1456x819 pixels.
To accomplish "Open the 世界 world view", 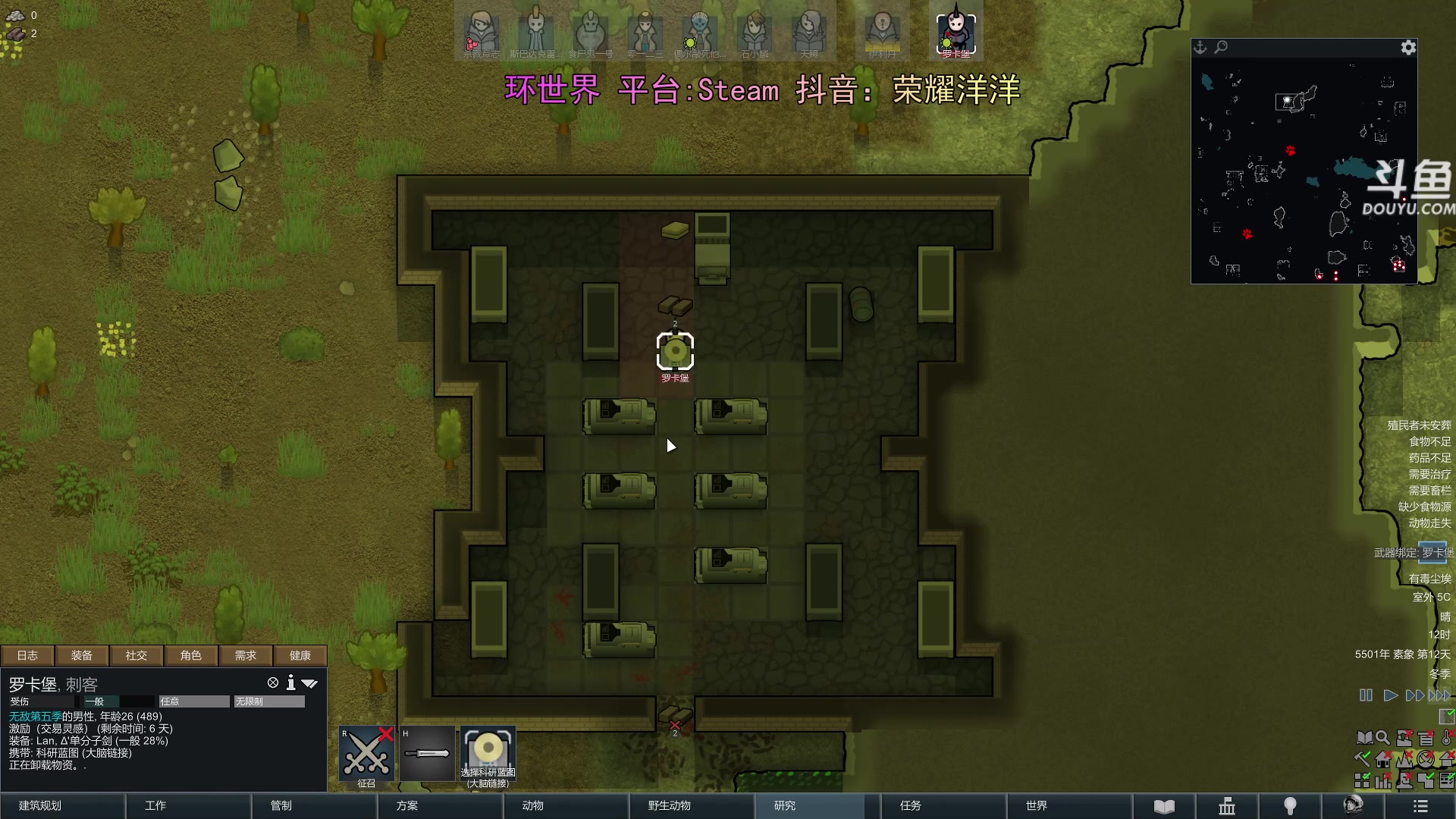I will pyautogui.click(x=1068, y=805).
